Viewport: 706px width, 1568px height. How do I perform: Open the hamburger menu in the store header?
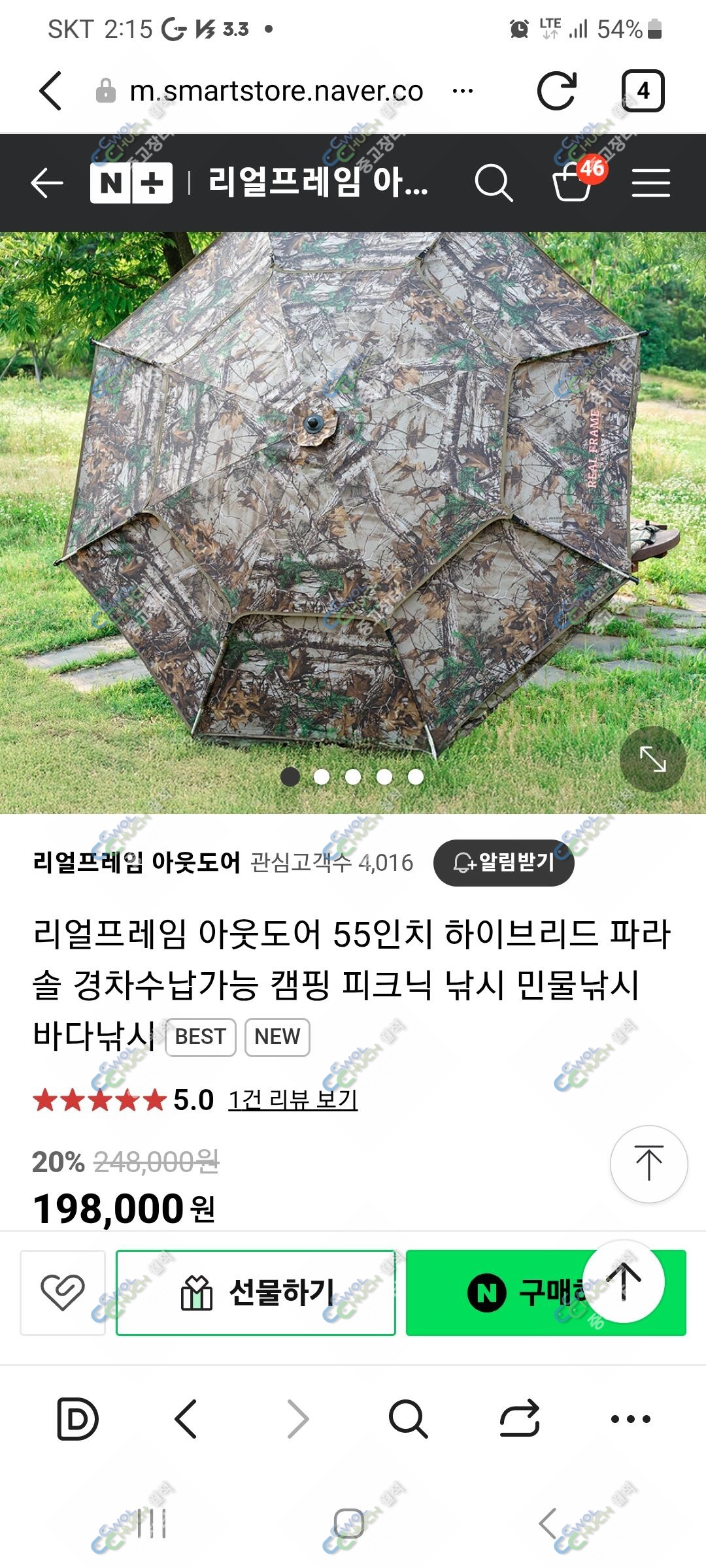click(651, 182)
